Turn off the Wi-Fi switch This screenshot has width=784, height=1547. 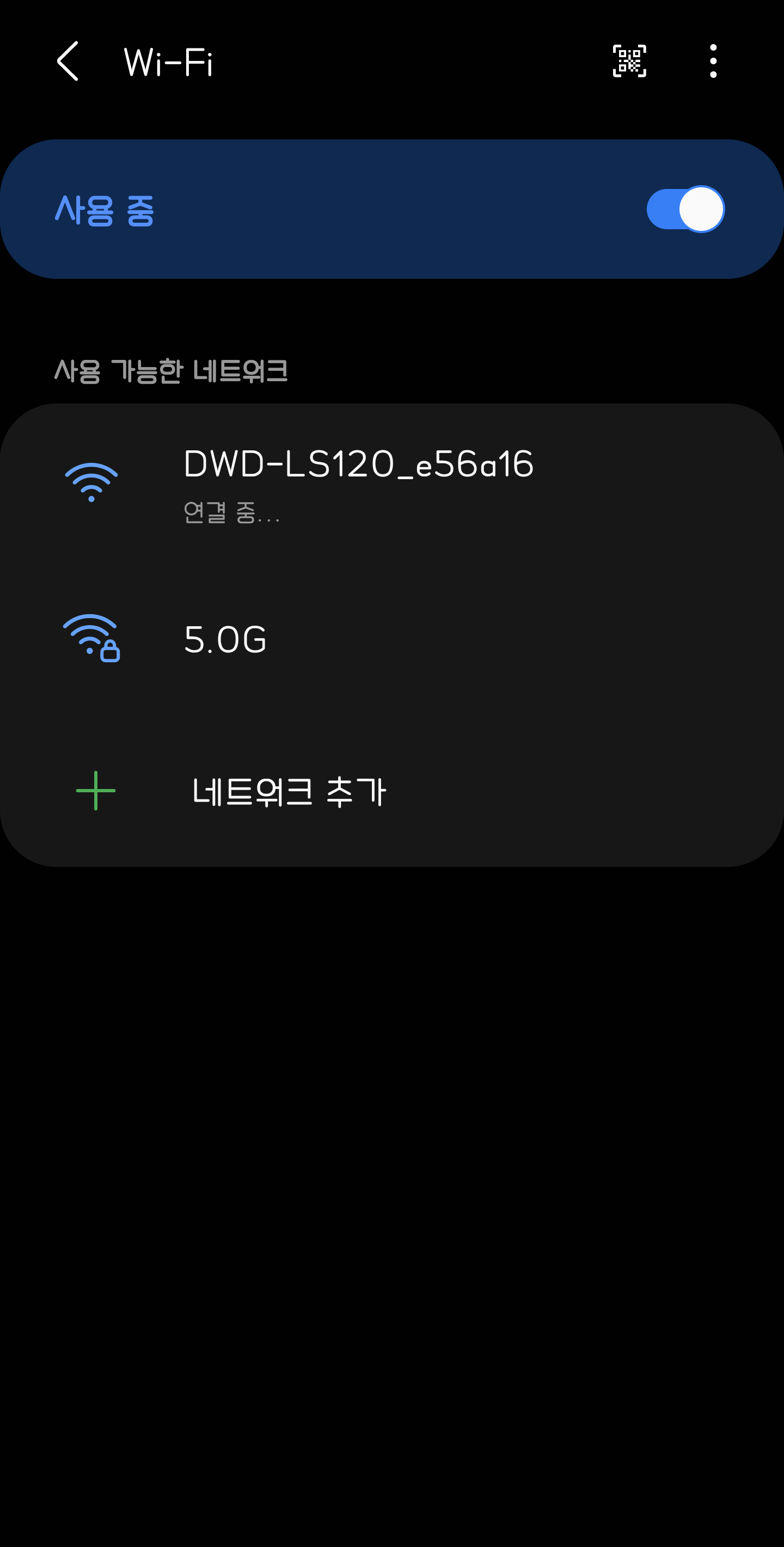click(x=685, y=209)
